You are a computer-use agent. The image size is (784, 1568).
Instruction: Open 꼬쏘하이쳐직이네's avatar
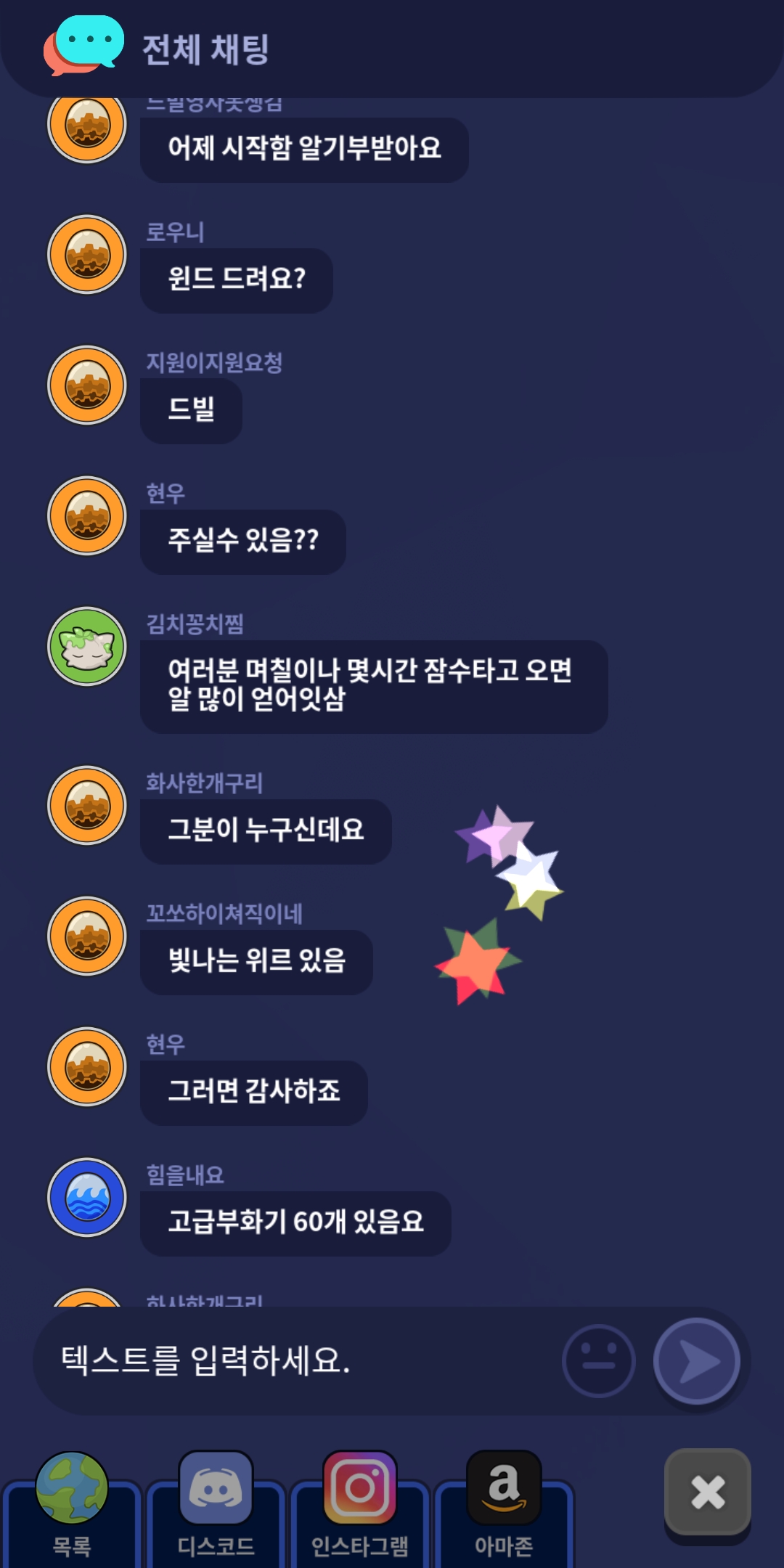coord(87,936)
